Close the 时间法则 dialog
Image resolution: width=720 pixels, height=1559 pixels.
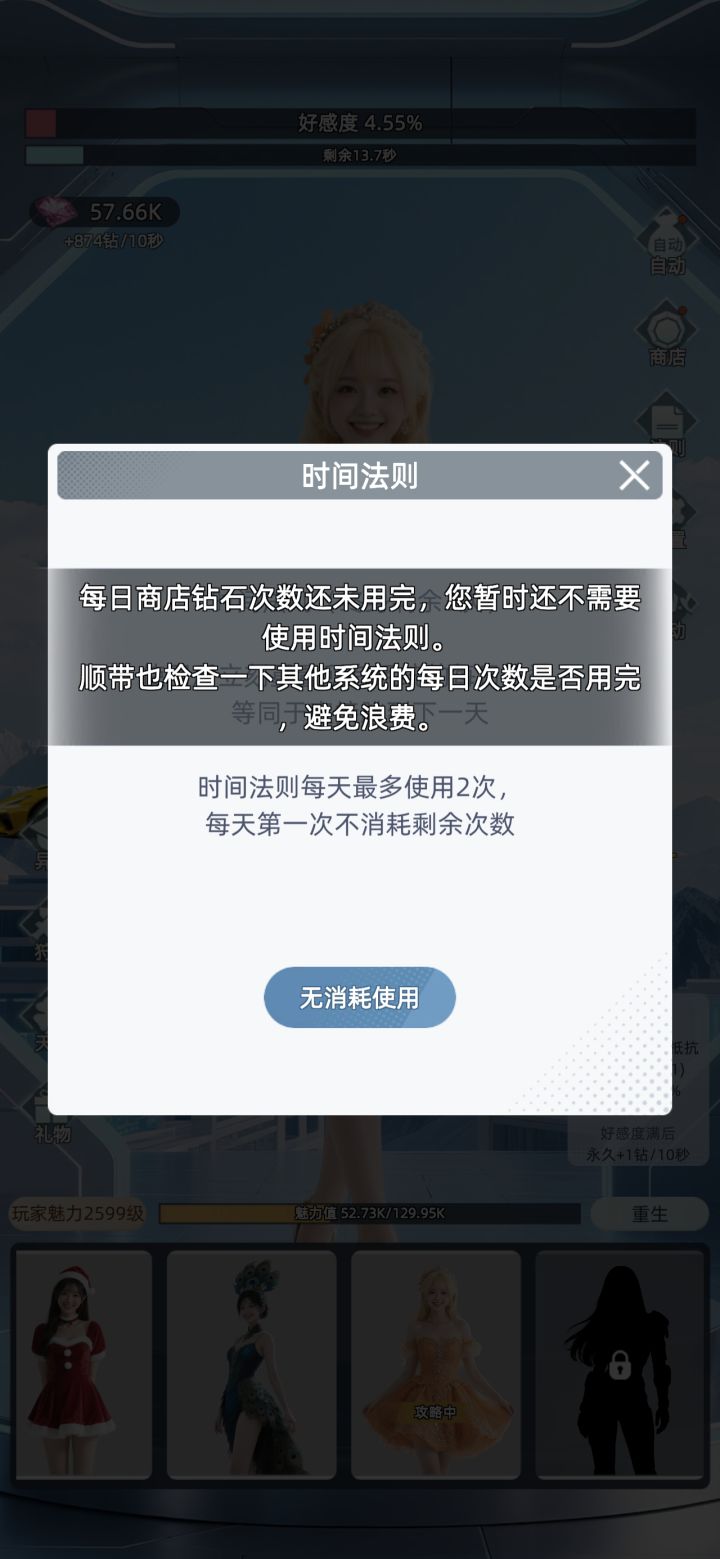633,476
